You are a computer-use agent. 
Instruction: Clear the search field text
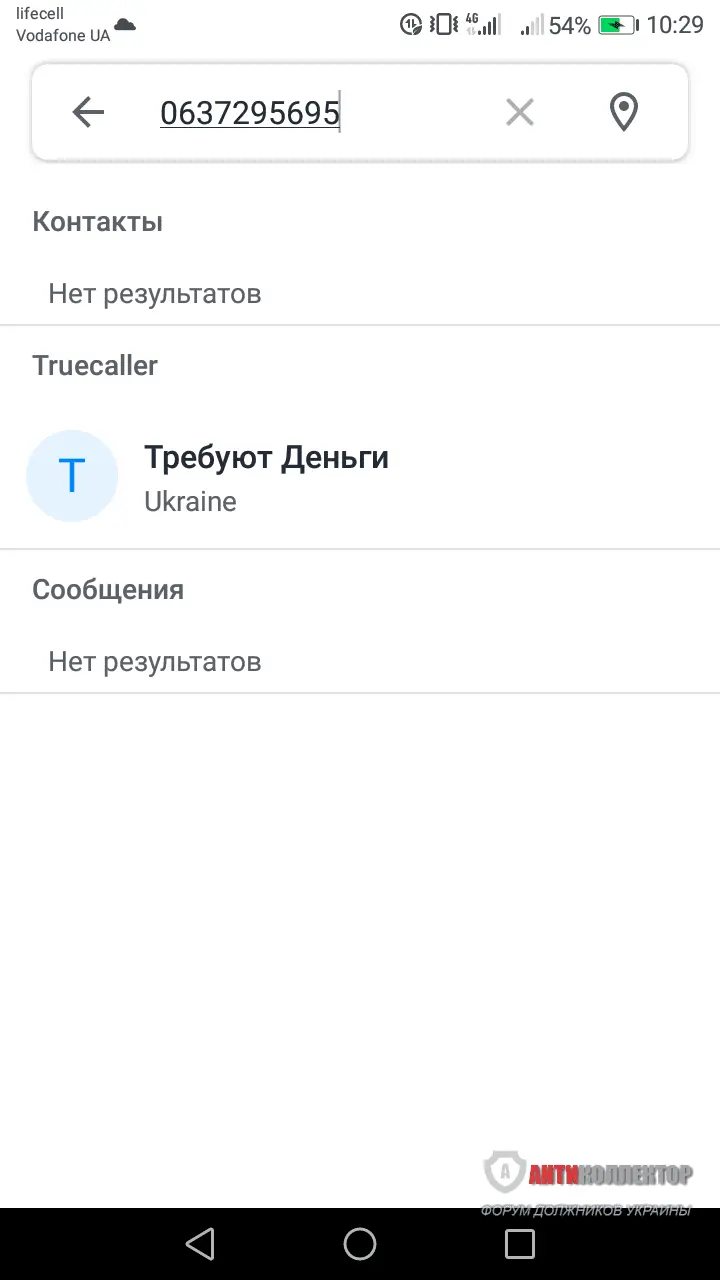519,112
